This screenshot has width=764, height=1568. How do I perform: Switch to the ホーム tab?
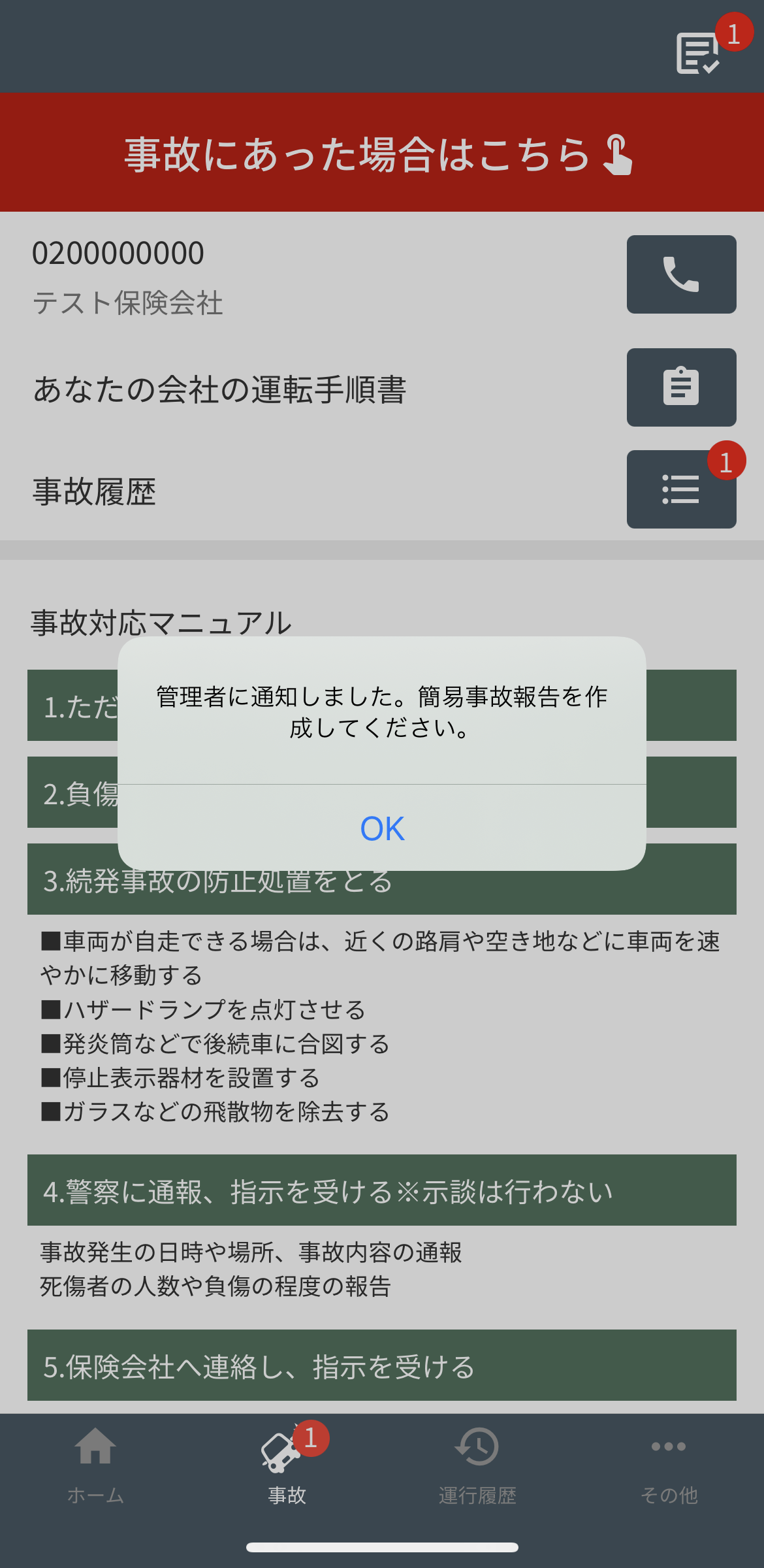point(95,1465)
